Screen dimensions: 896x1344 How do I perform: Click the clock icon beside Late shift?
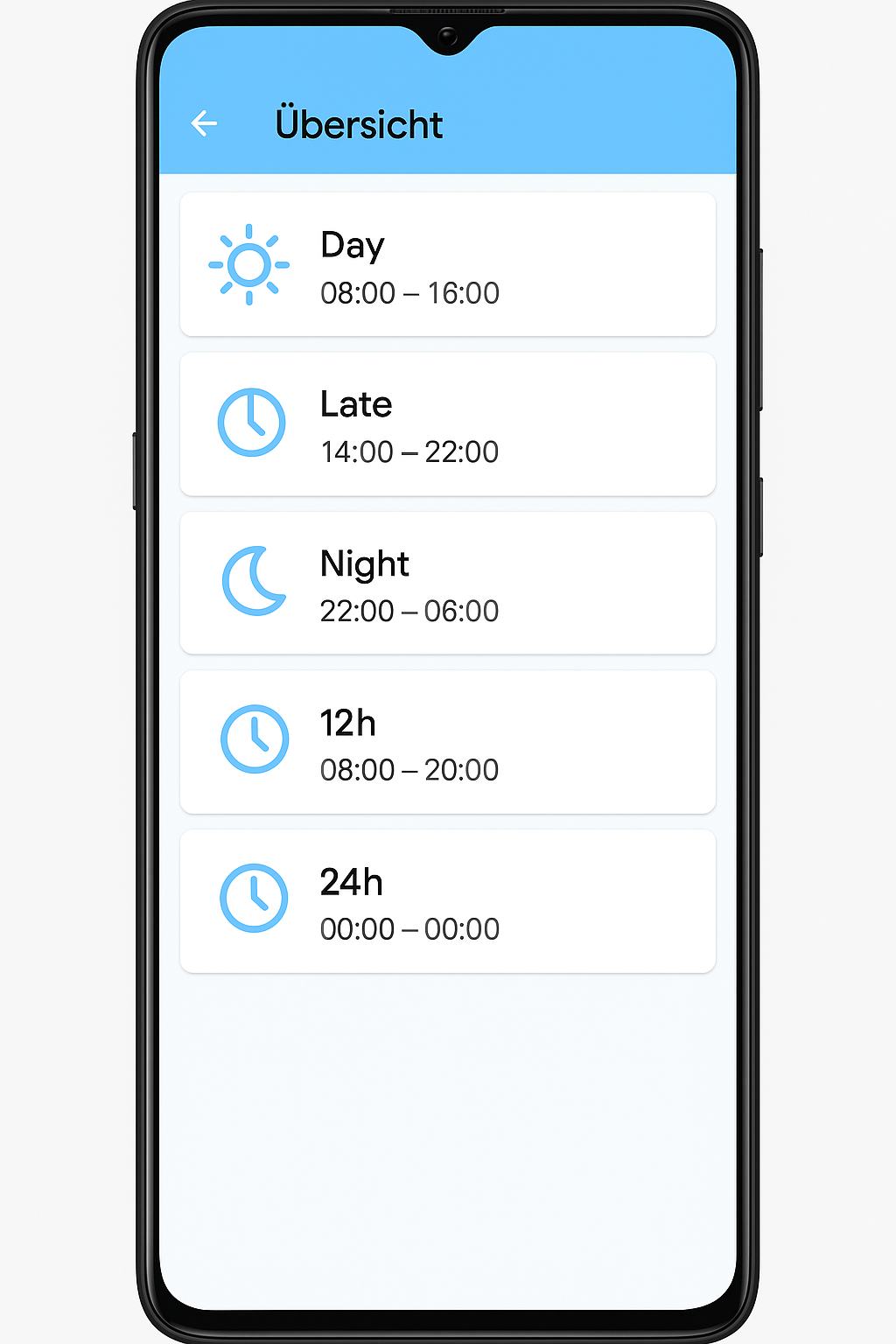point(253,423)
